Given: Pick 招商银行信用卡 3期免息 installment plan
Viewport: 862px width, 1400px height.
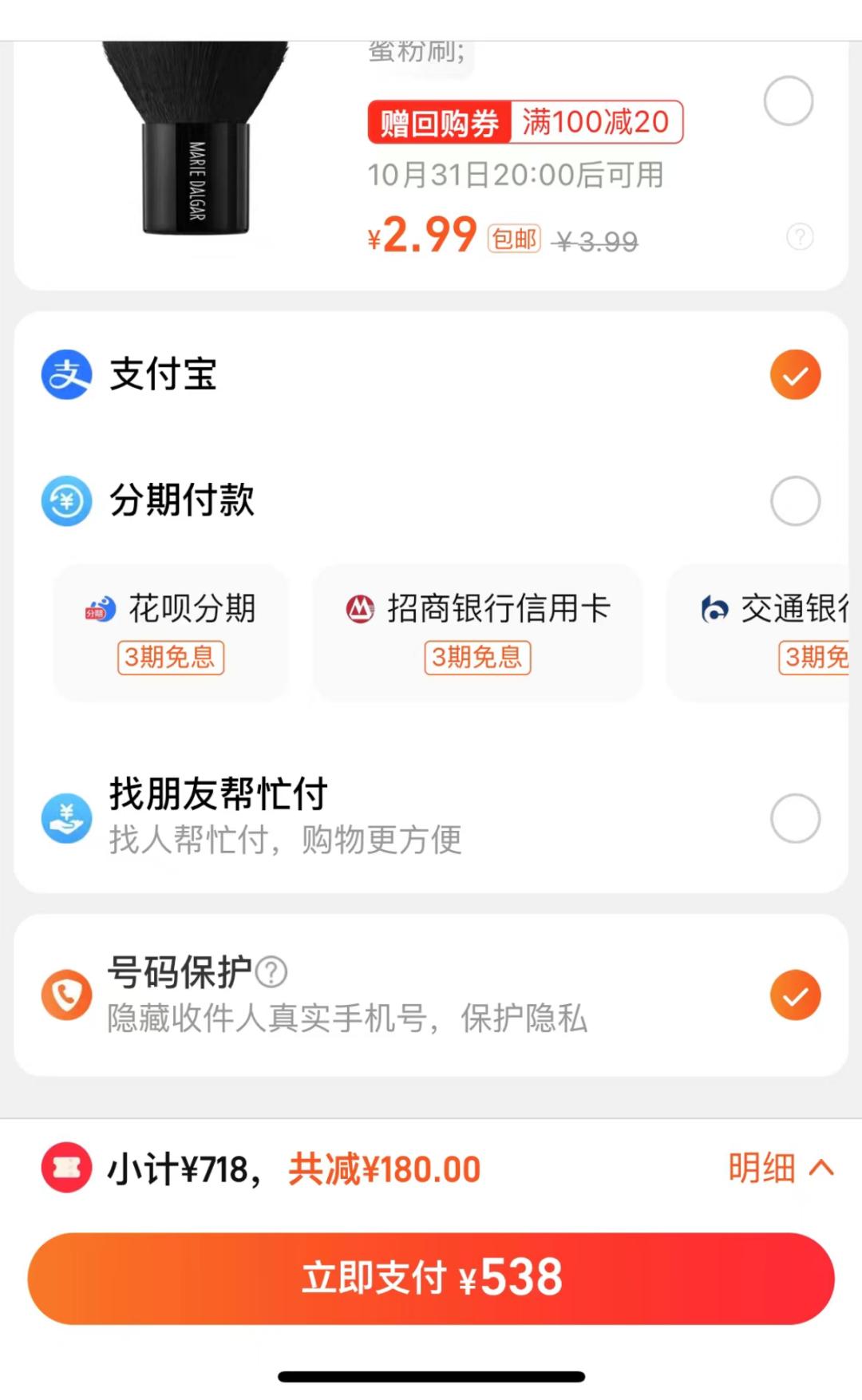Looking at the screenshot, I should [477, 632].
